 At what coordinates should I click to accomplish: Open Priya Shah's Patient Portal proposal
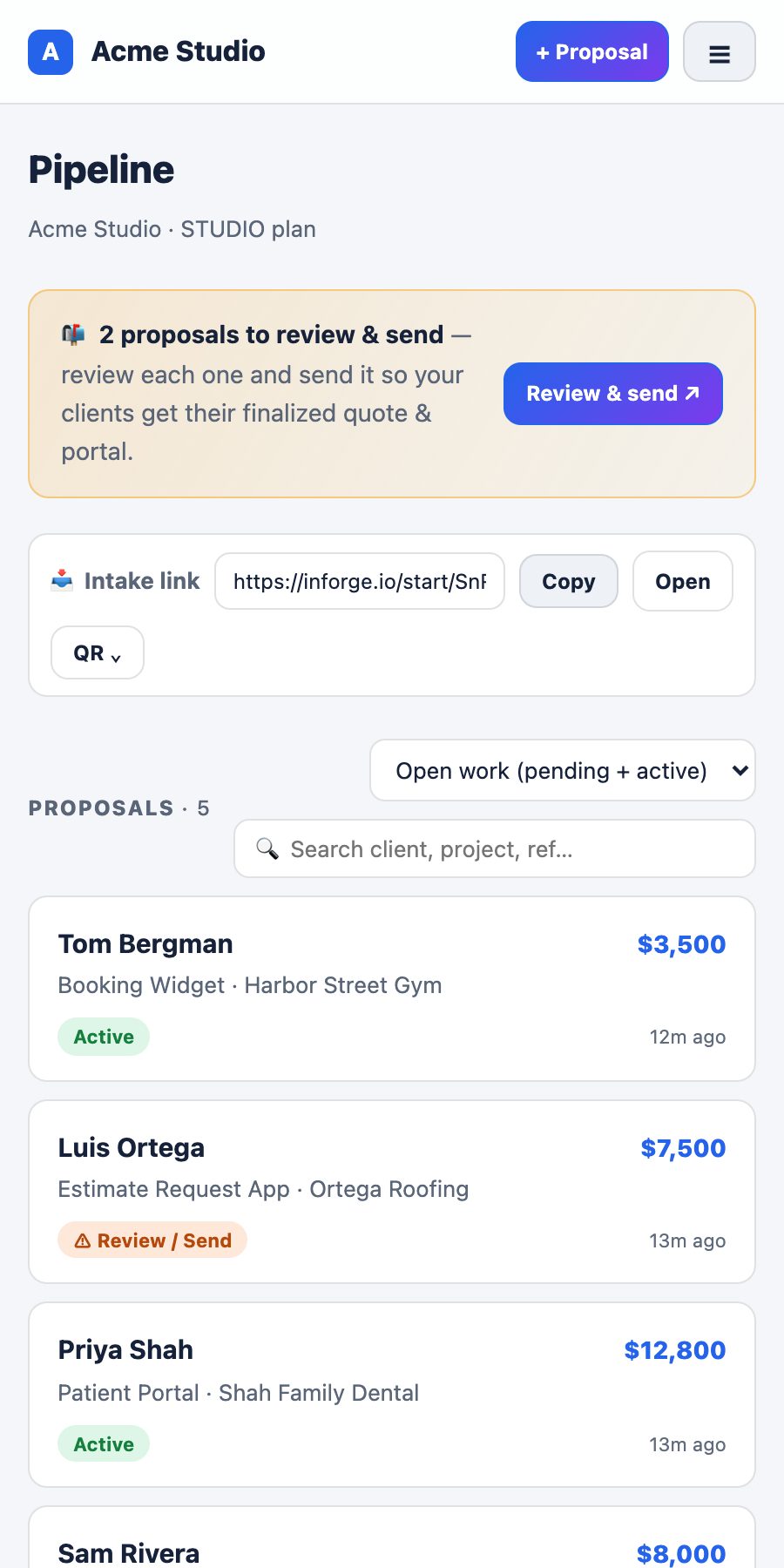point(392,1395)
